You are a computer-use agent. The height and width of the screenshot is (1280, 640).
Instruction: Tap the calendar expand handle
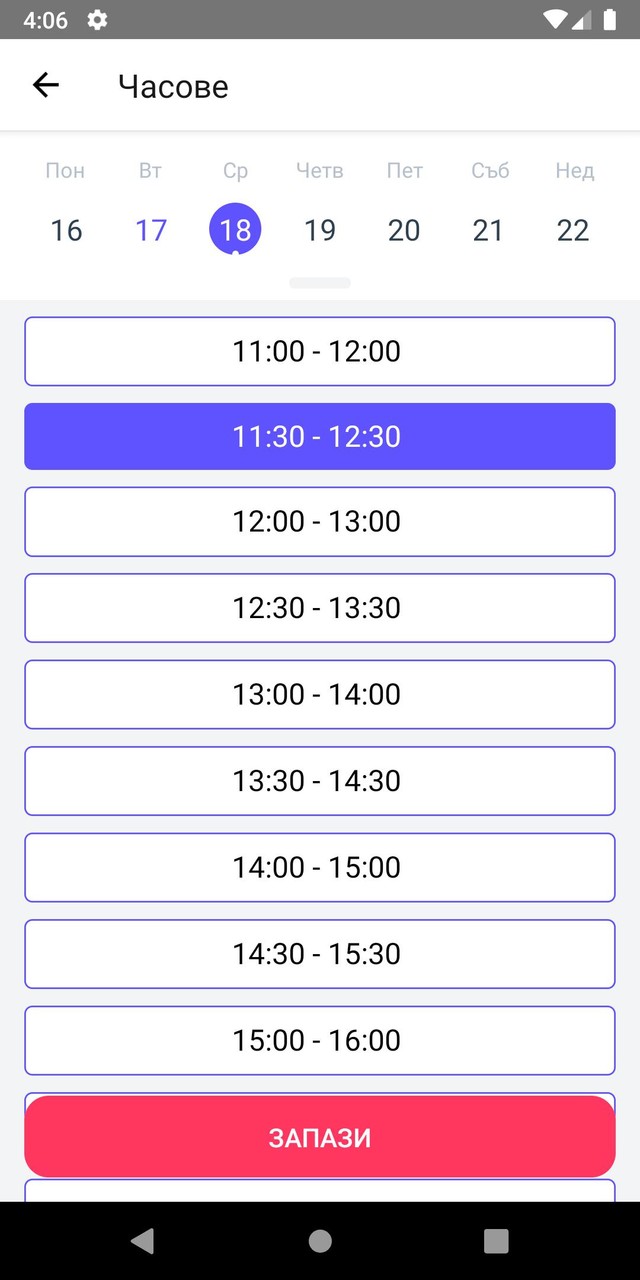coord(320,283)
